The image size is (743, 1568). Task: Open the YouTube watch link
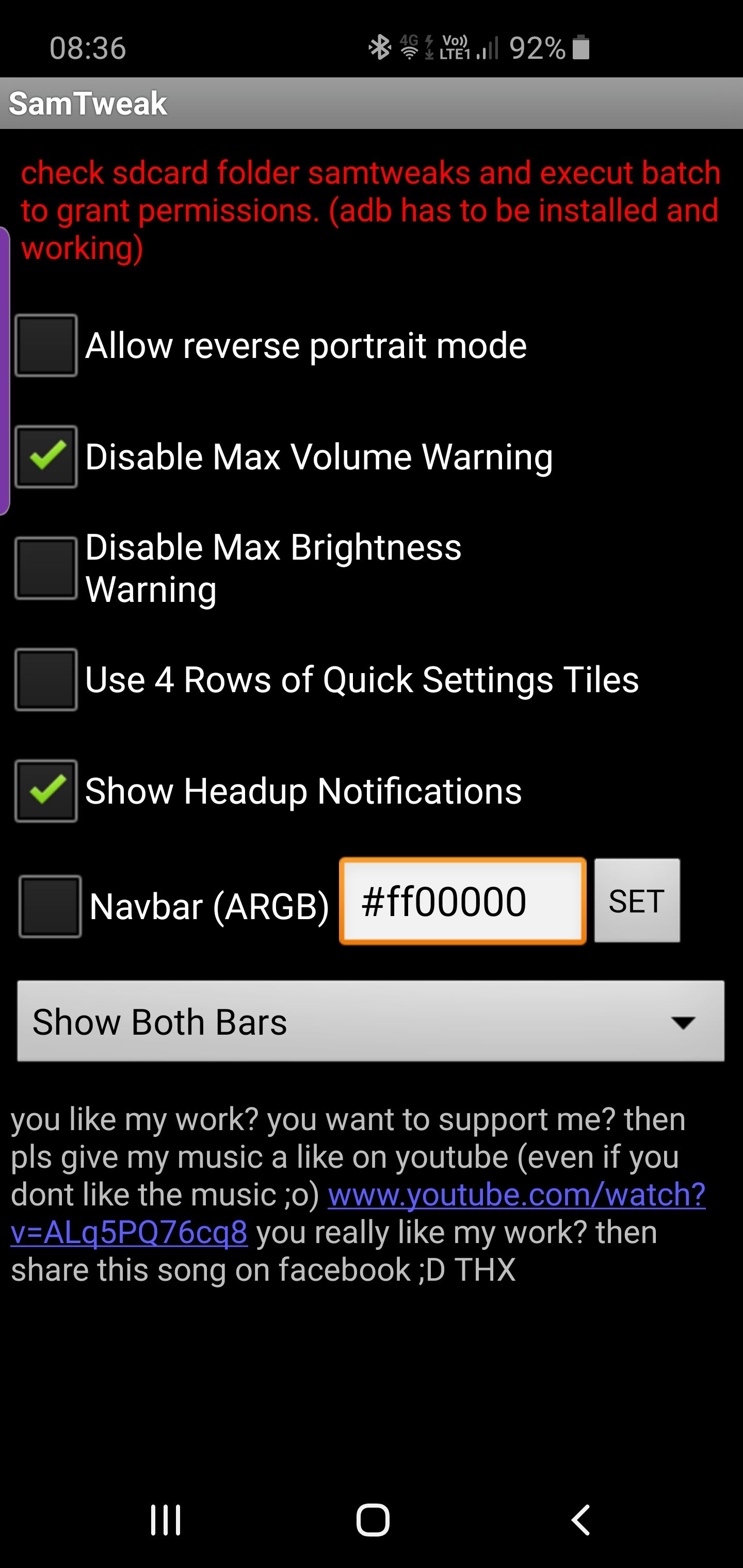tap(516, 1194)
